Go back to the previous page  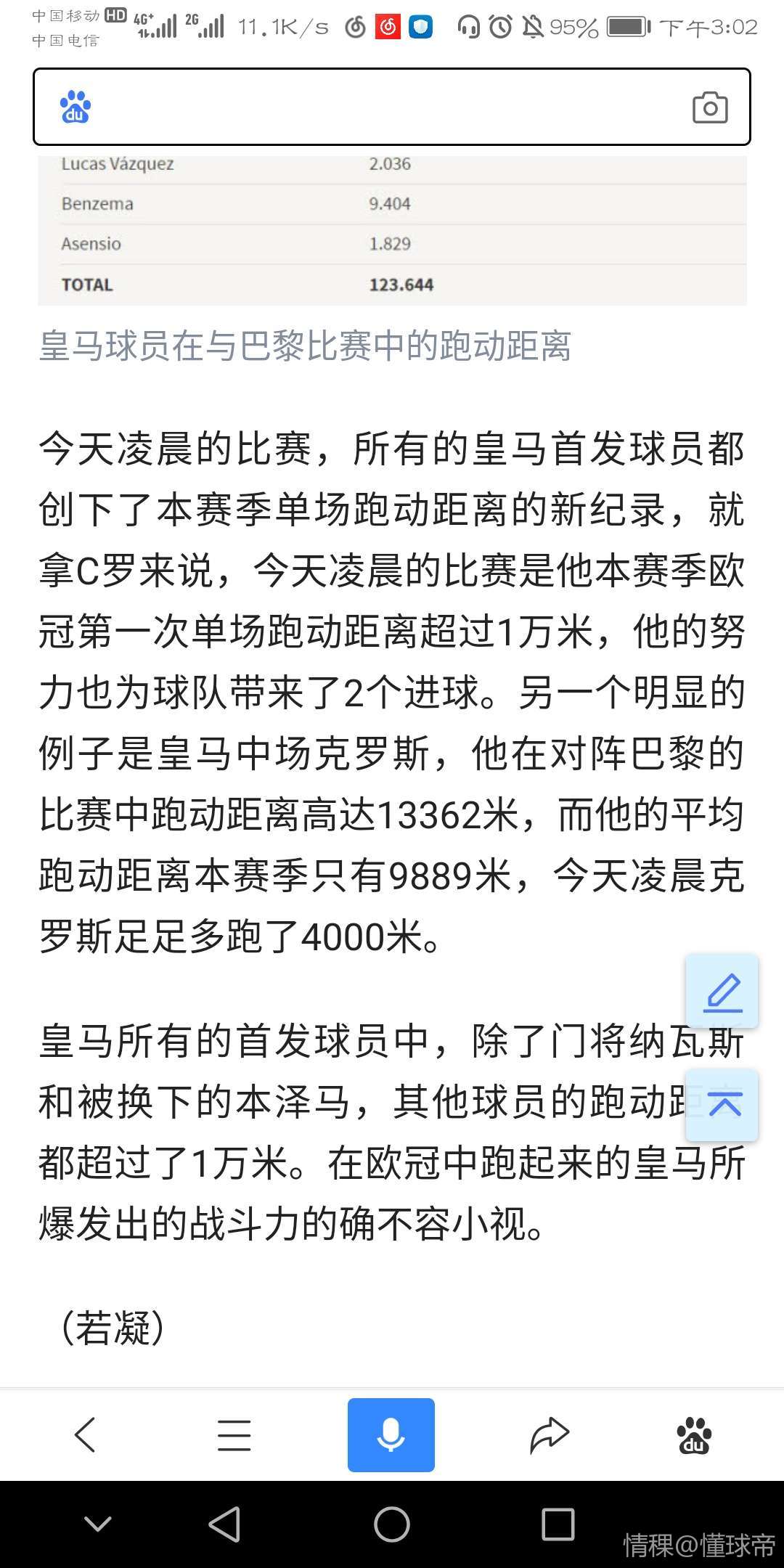[x=85, y=1434]
